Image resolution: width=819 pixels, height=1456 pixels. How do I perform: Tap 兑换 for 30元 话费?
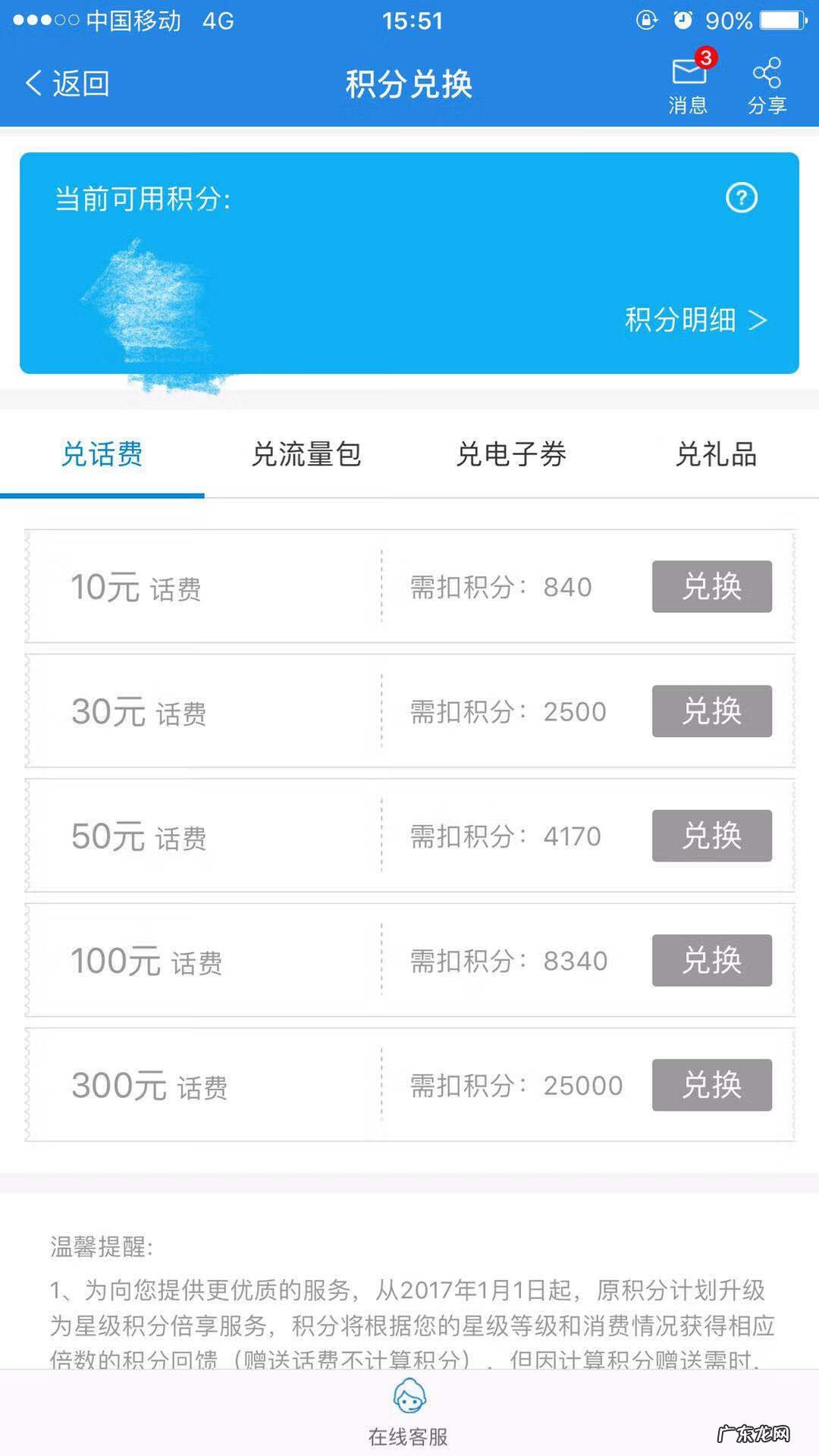click(711, 711)
